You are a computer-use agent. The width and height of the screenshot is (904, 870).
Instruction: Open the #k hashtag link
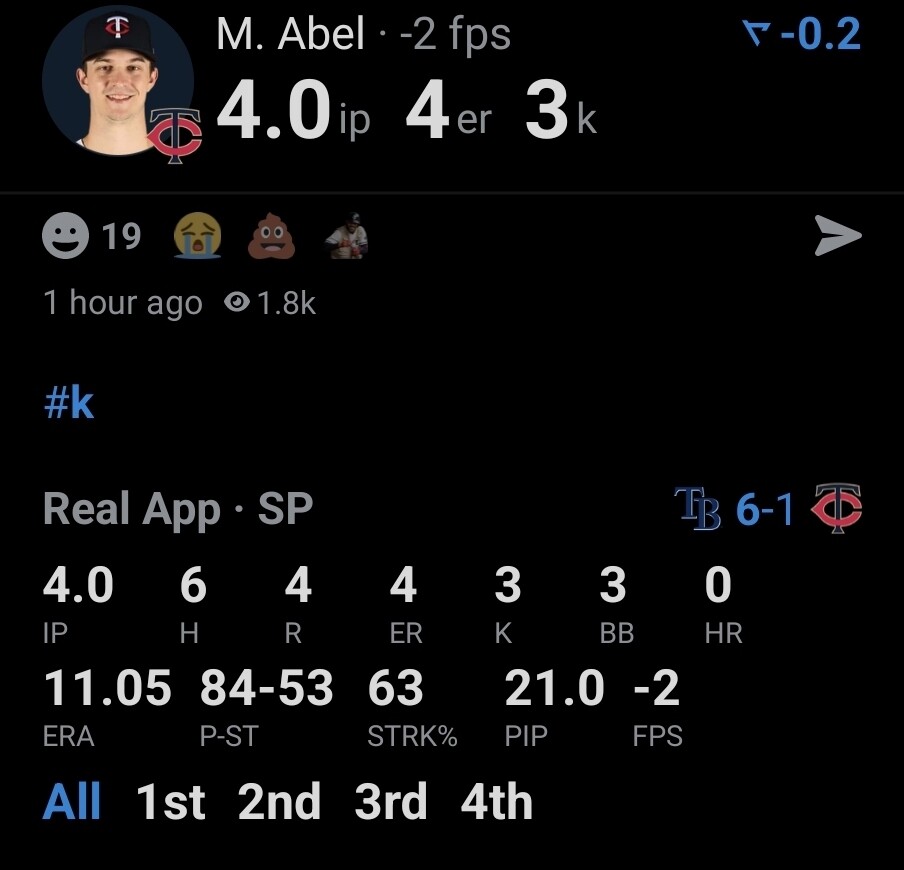[x=69, y=402]
